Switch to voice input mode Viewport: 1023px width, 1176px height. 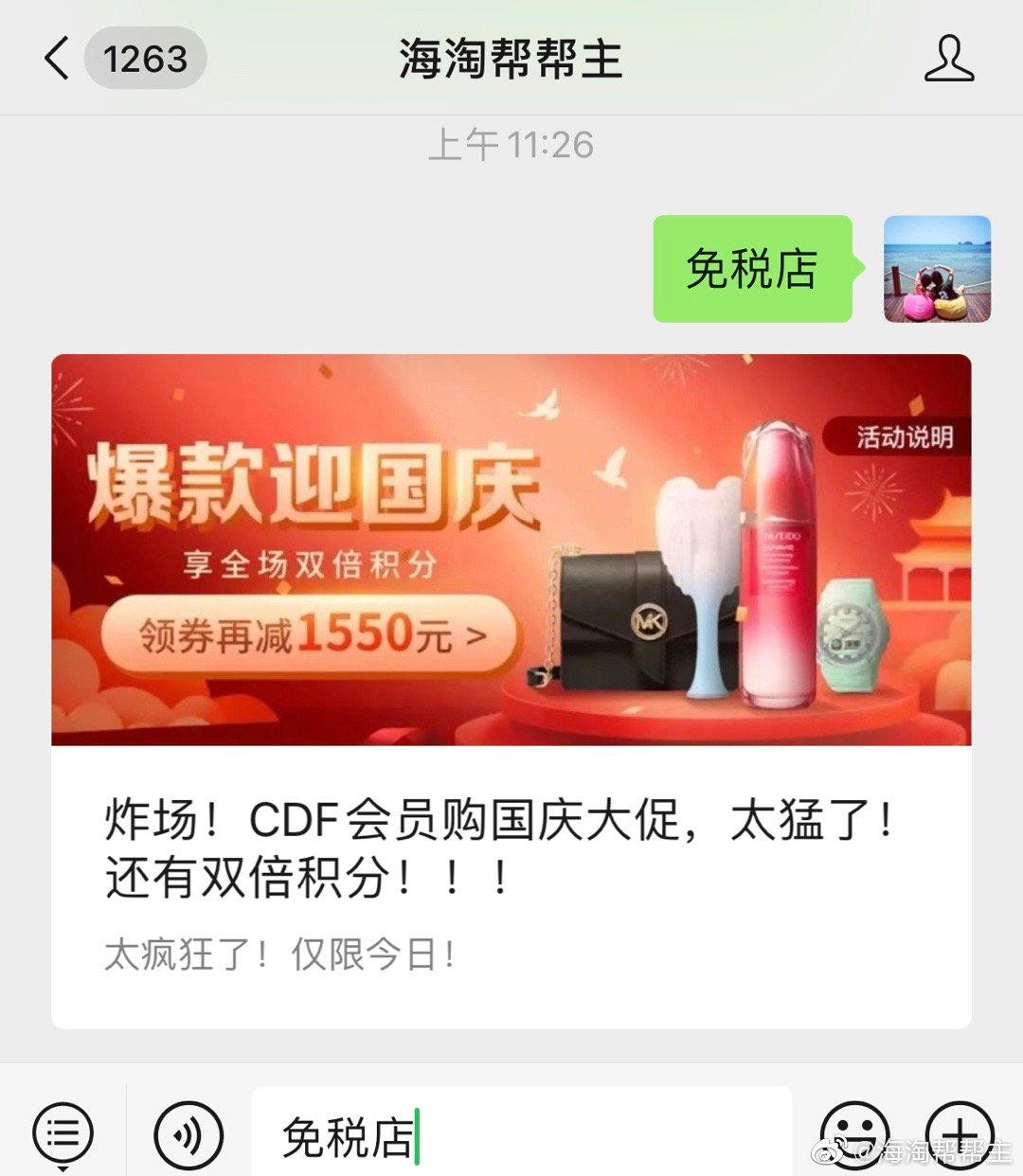tap(188, 1133)
